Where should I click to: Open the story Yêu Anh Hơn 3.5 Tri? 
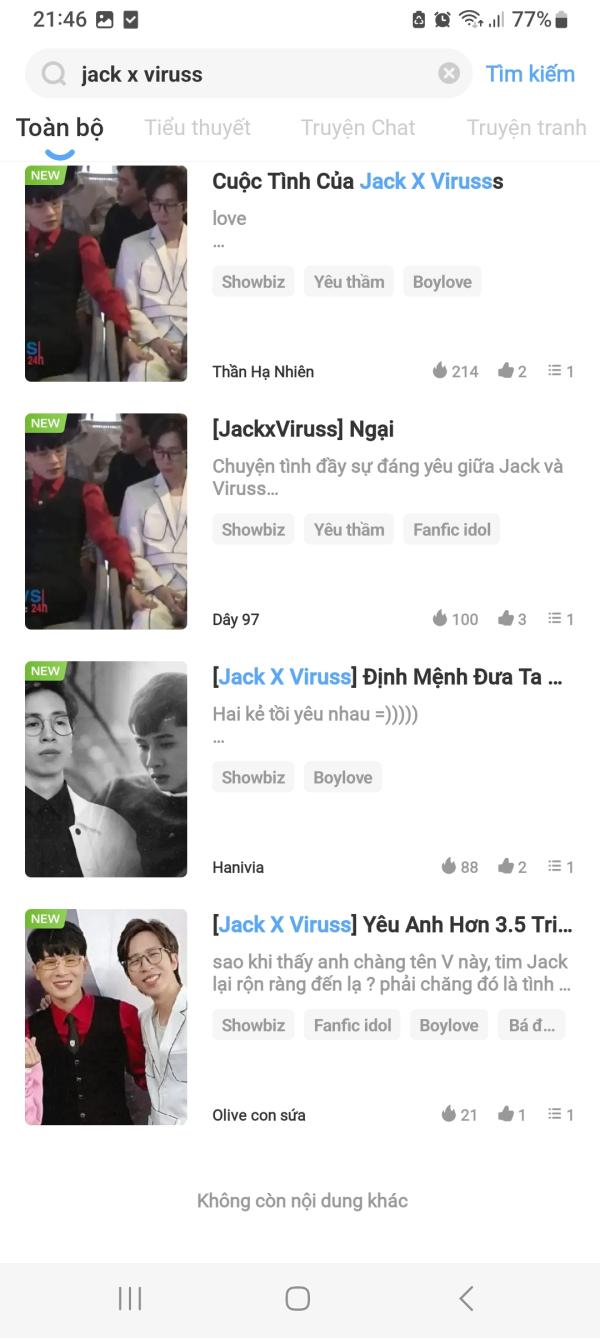click(x=392, y=925)
